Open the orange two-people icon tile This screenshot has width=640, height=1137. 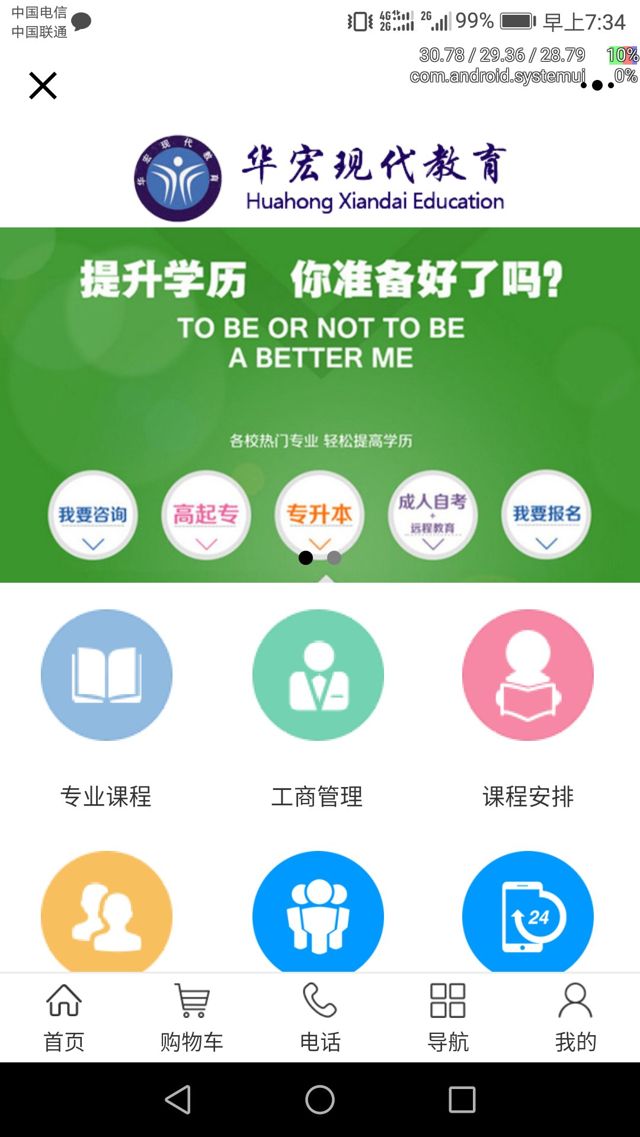(x=106, y=912)
